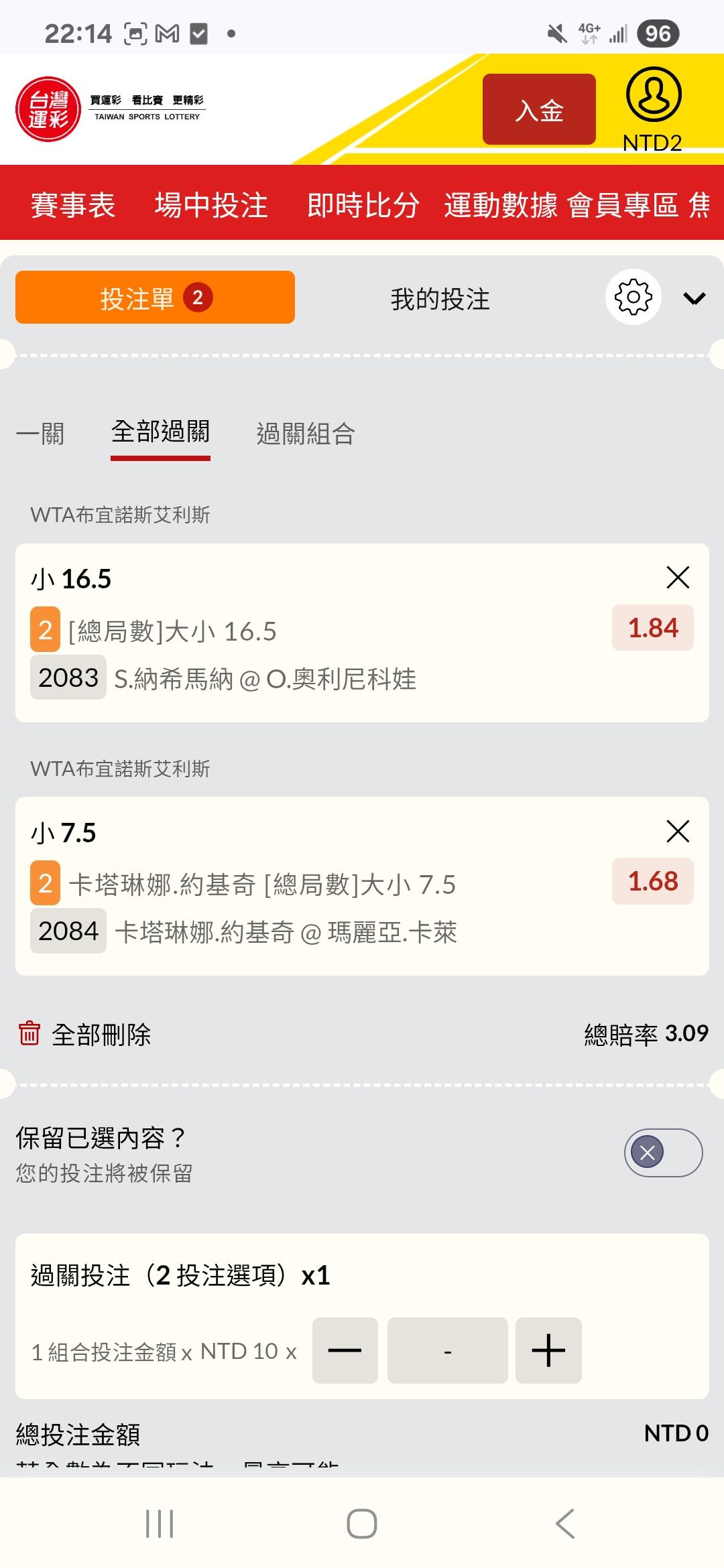This screenshot has height=1568, width=724.
Task: Delete all selections with 全部刪除
Action: 84,1034
